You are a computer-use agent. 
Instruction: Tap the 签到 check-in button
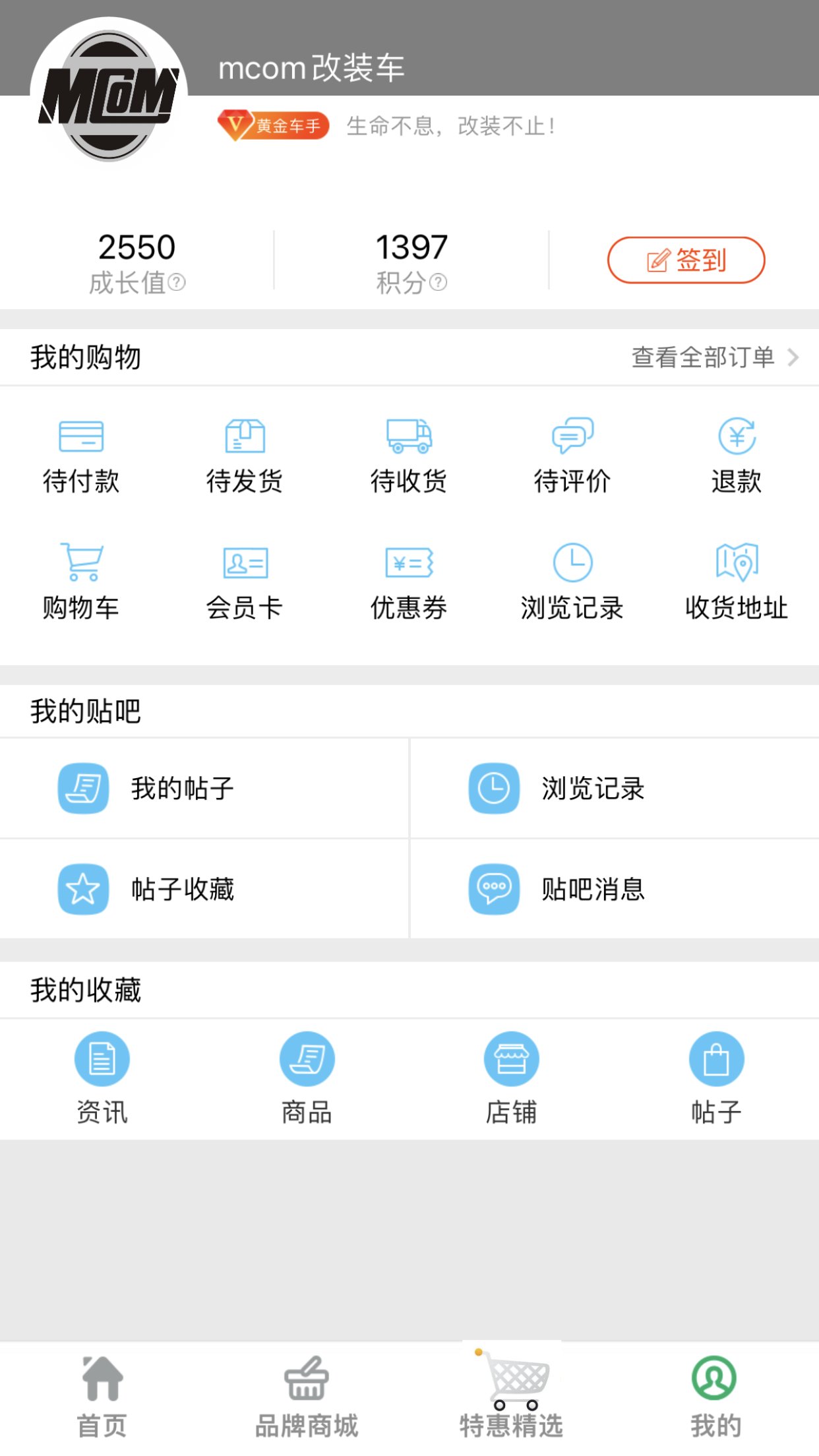click(686, 260)
